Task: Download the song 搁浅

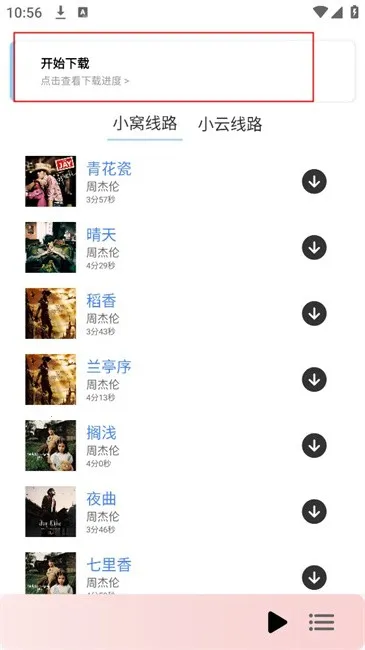Action: click(314, 446)
